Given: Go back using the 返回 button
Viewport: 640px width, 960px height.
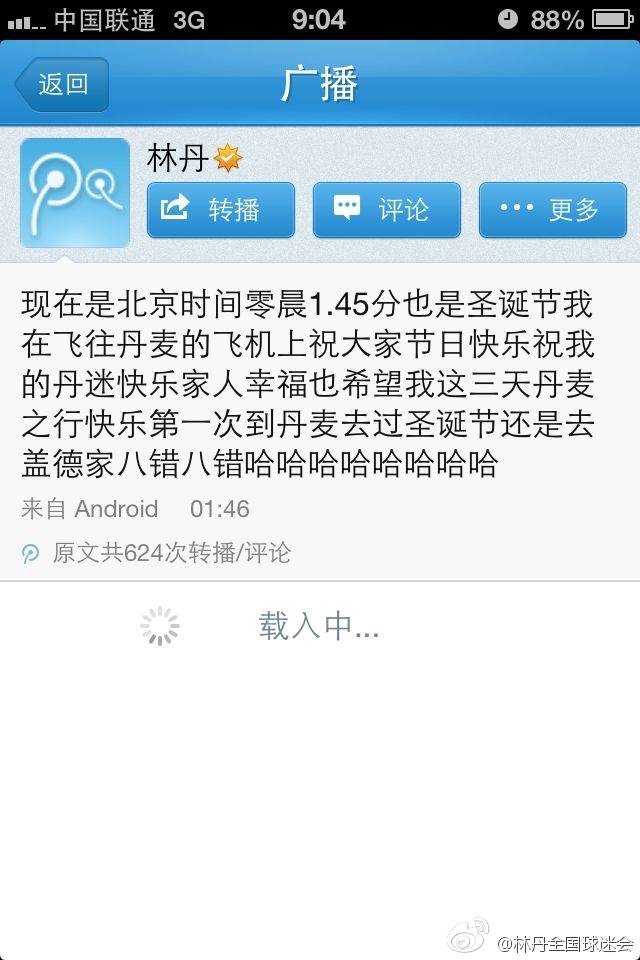Looking at the screenshot, I should pyautogui.click(x=62, y=84).
